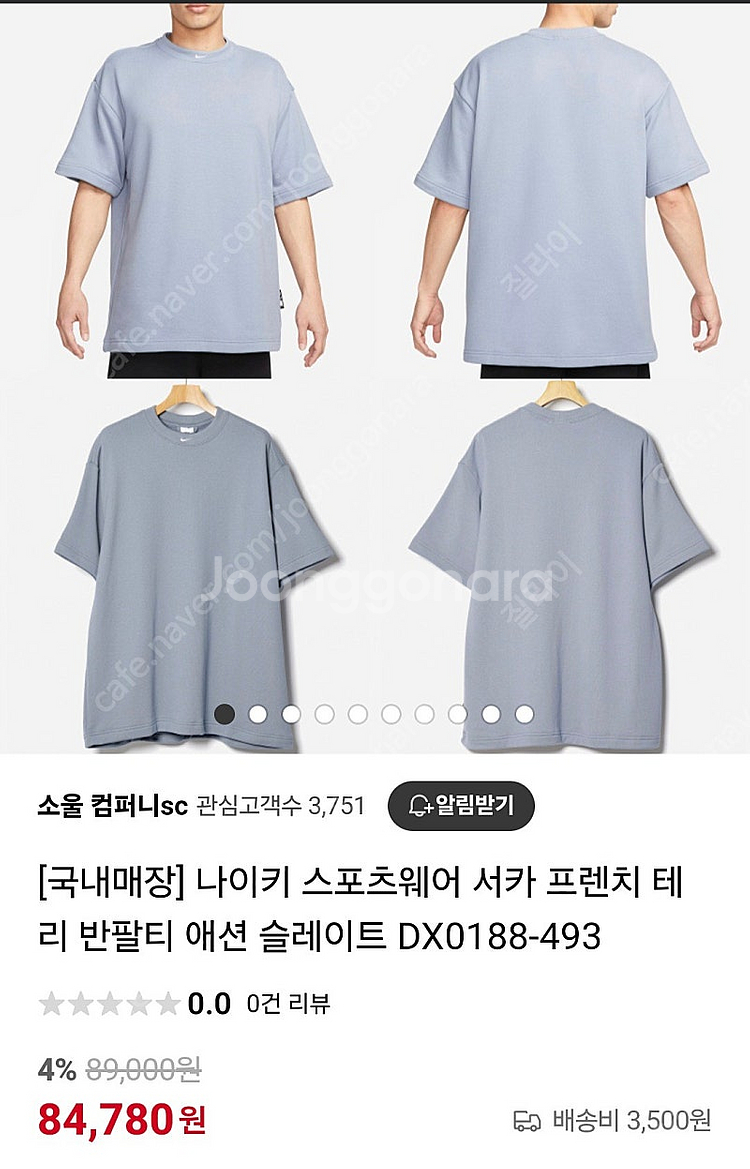
Task: Jump to the second image indicator dot
Action: (x=258, y=714)
